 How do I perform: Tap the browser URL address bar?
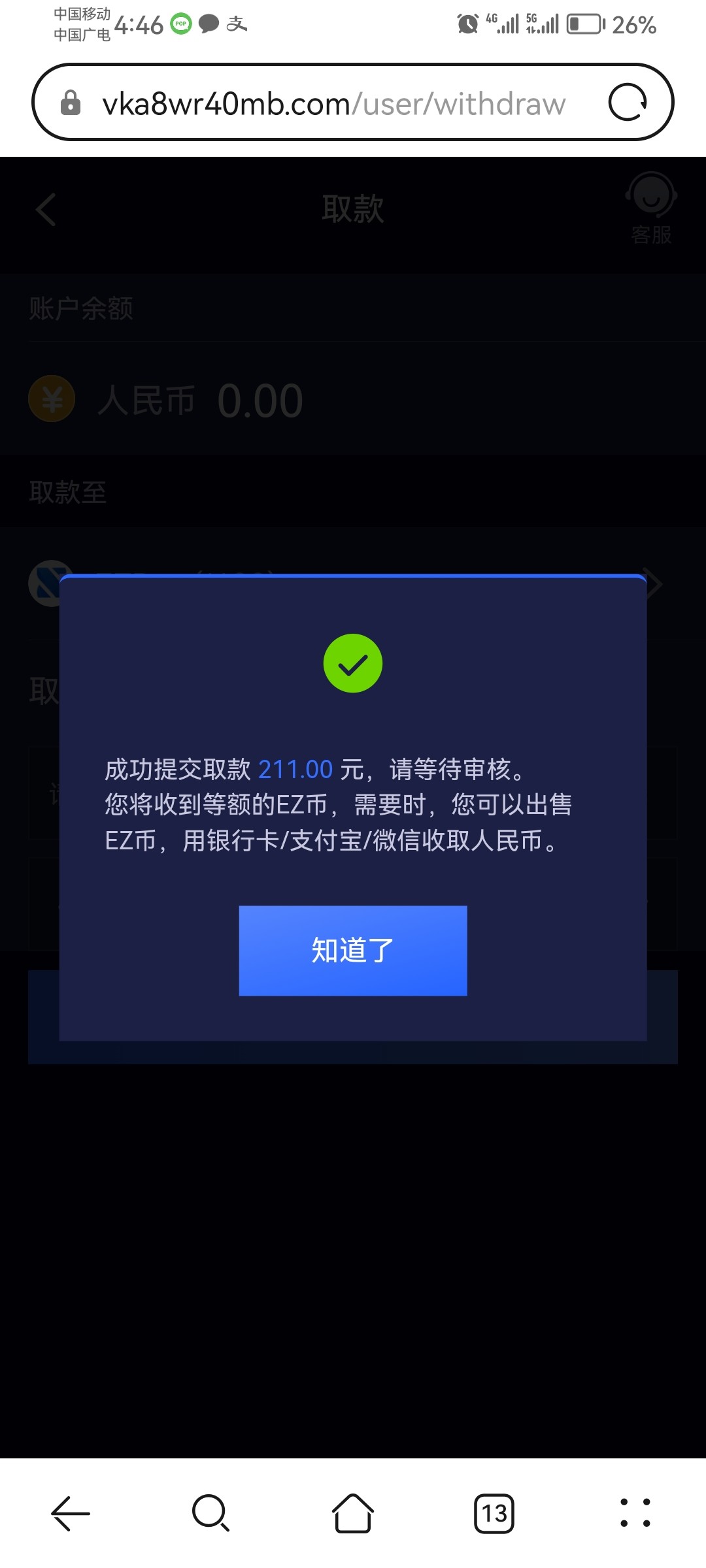point(333,103)
